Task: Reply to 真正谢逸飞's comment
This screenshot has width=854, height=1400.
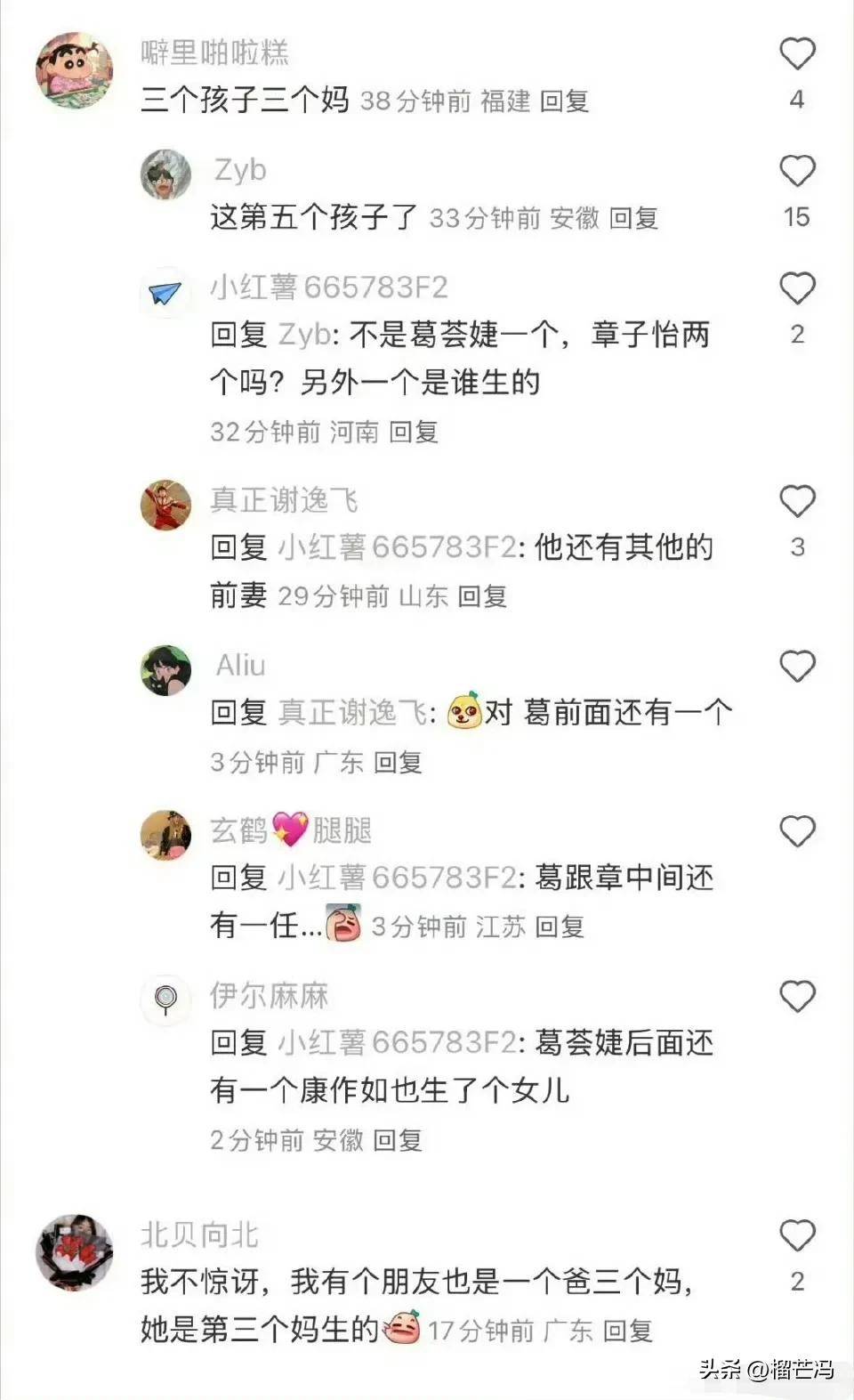Action: coord(482,596)
